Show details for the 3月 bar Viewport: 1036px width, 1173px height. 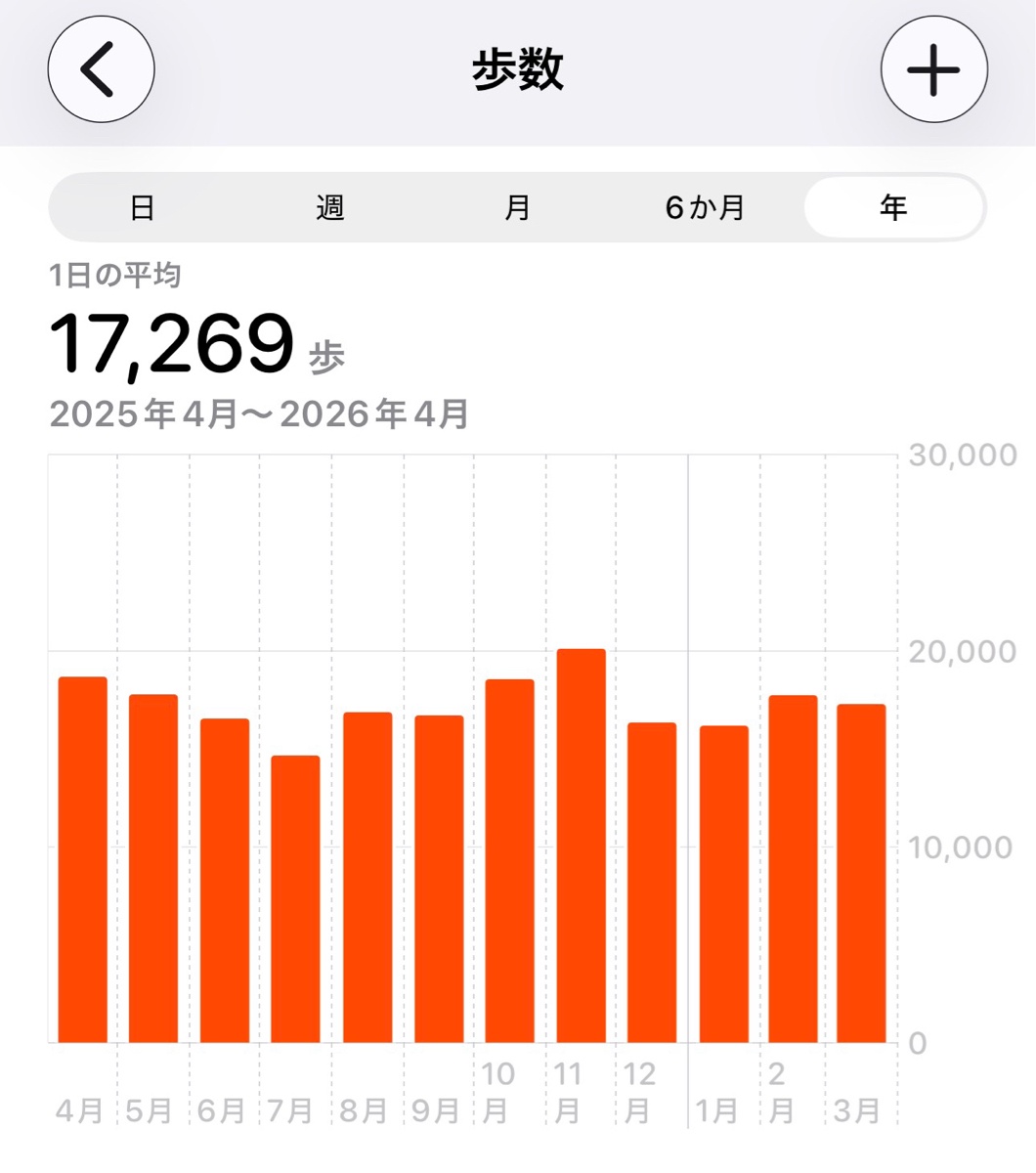click(x=861, y=874)
